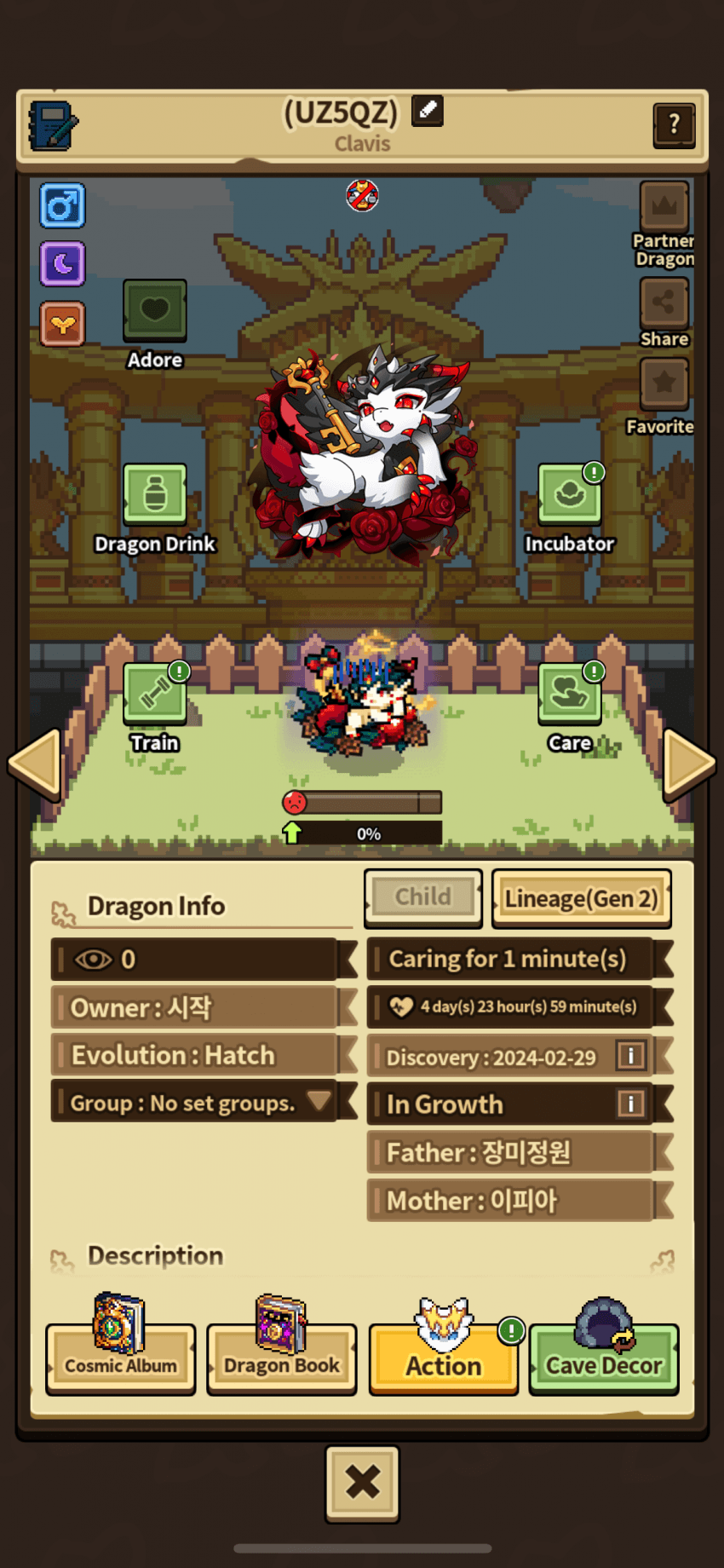The height and width of the screenshot is (1568, 724).
Task: Open the Incubator
Action: coord(570,494)
